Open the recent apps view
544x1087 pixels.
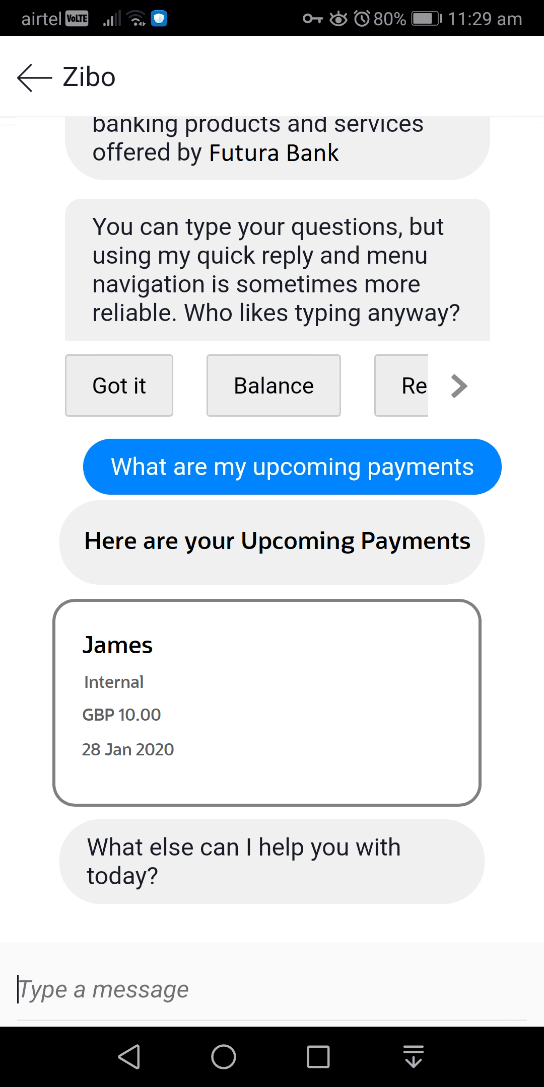(x=318, y=1057)
